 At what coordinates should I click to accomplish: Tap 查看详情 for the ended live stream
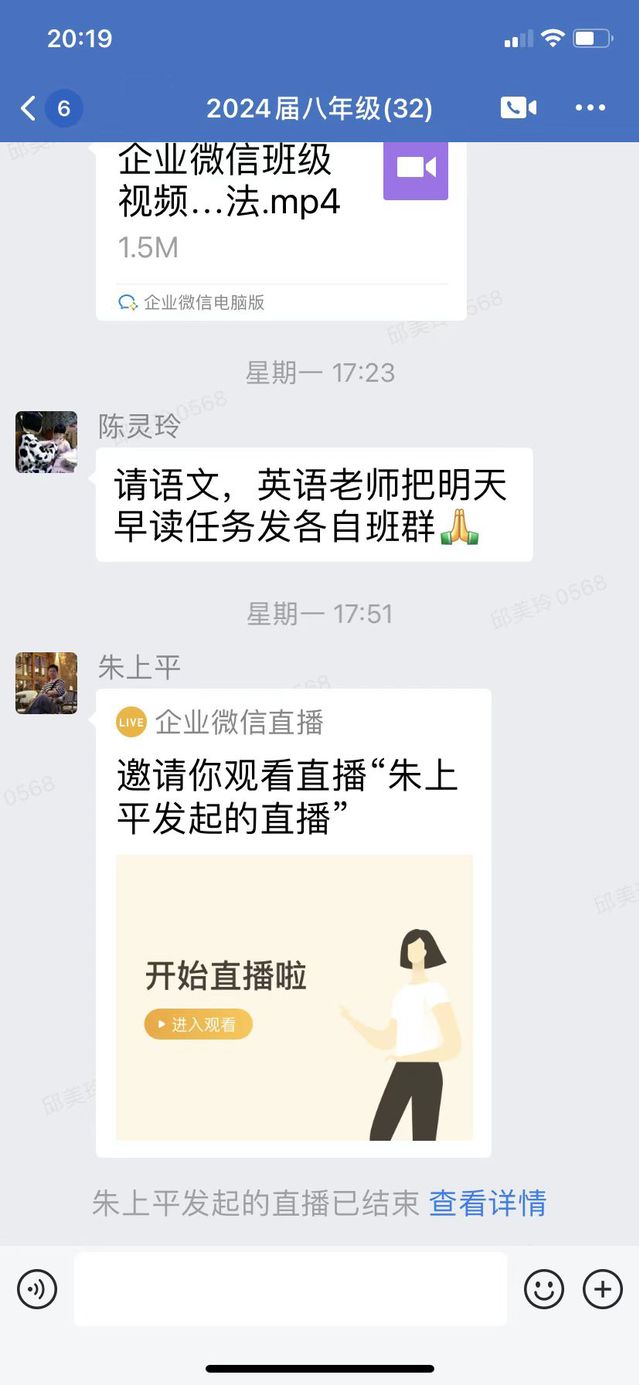pos(488,1203)
